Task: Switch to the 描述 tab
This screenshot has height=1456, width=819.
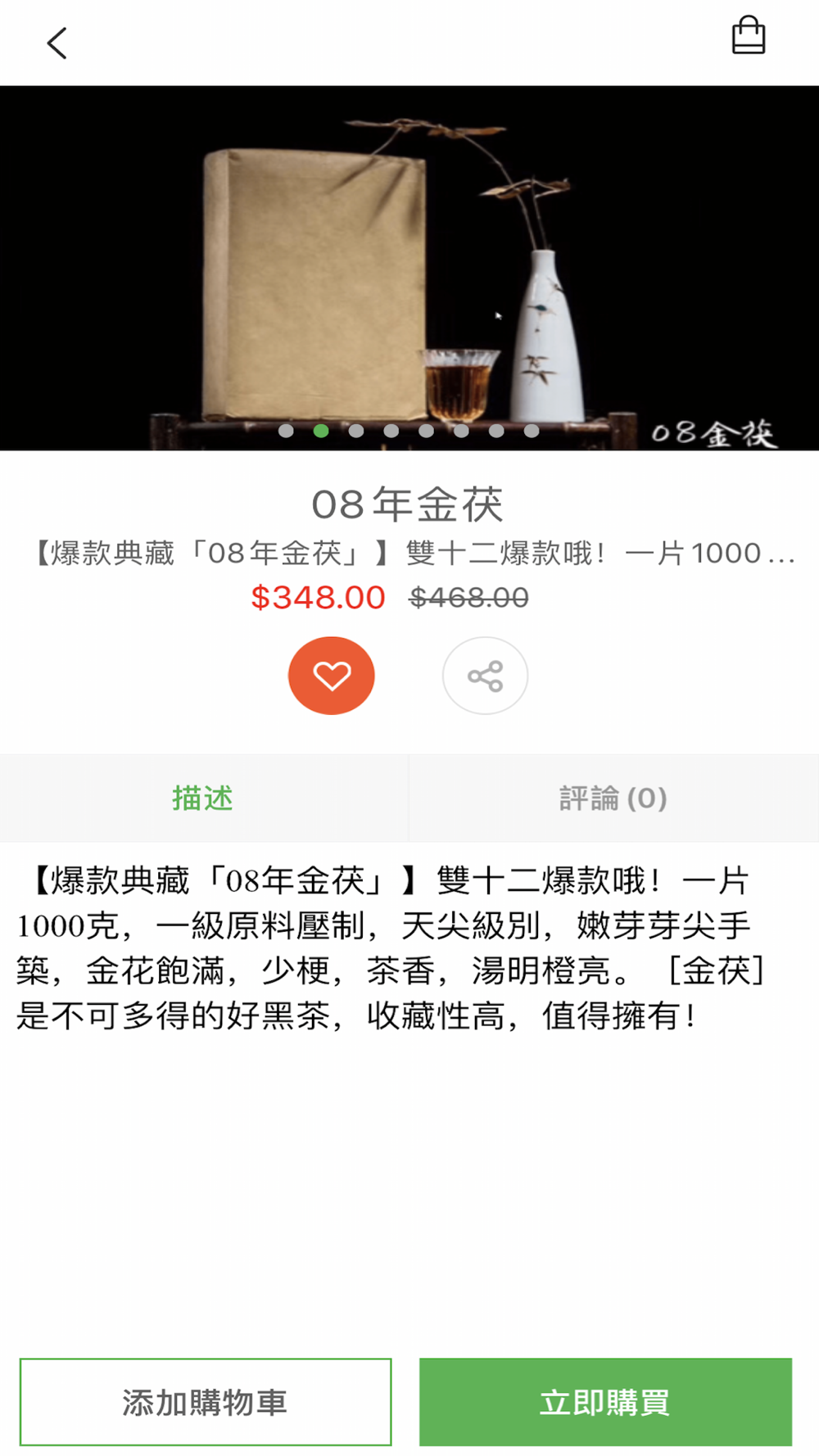Action: point(203,798)
